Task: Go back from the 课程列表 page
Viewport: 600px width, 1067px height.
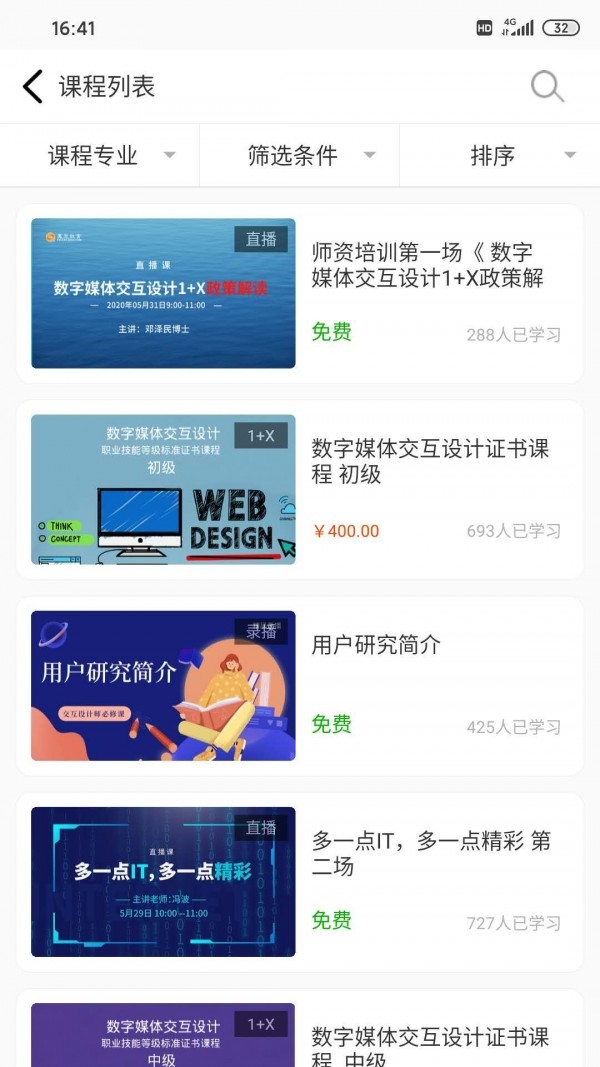Action: (x=33, y=87)
